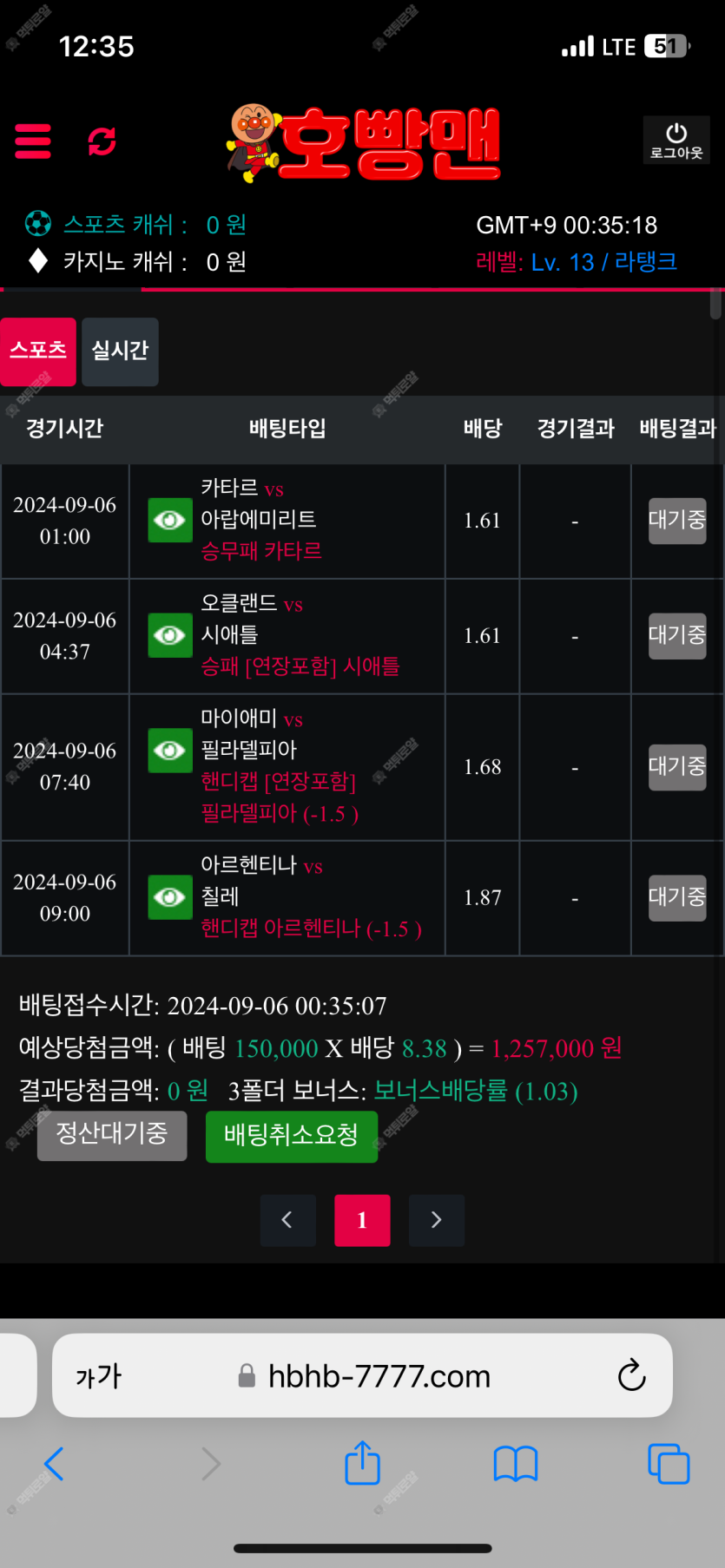The image size is (725, 1568).
Task: Tap the hbhb-7777.com address bar
Action: point(379,1376)
